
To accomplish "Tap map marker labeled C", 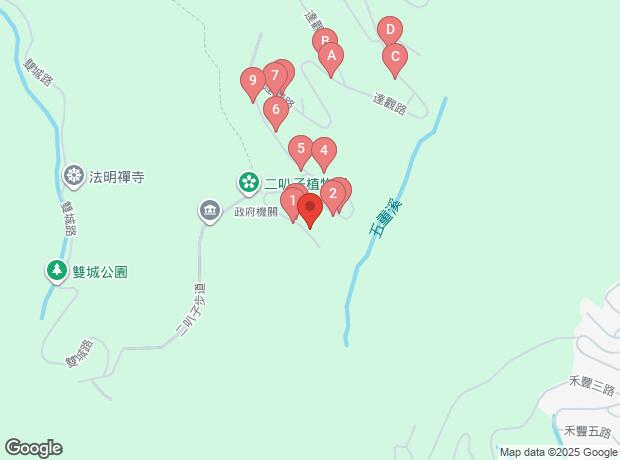I will [x=395, y=58].
